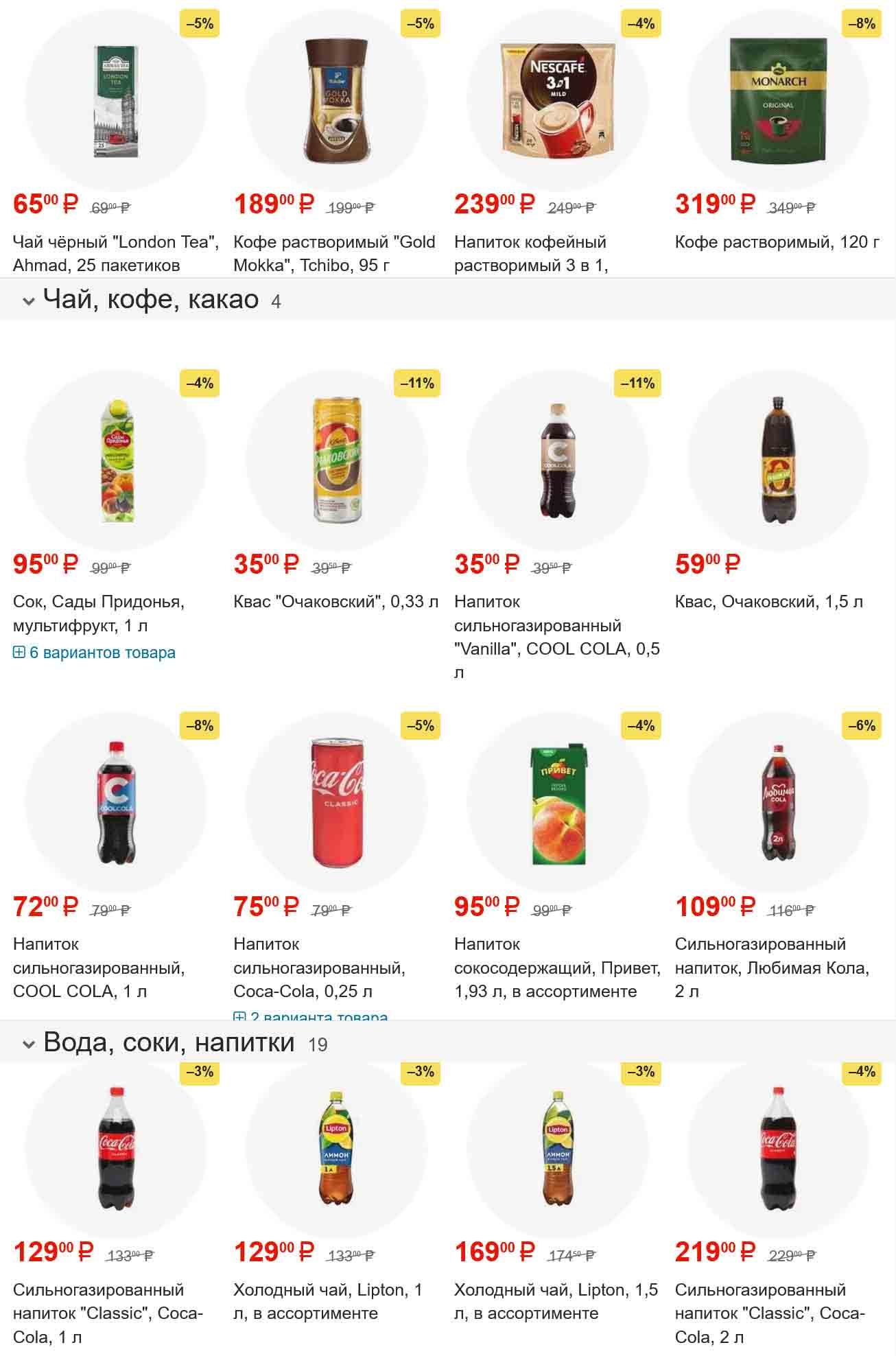Open Monarch Original 120 г coffee
The image size is (896, 1356).
click(778, 102)
